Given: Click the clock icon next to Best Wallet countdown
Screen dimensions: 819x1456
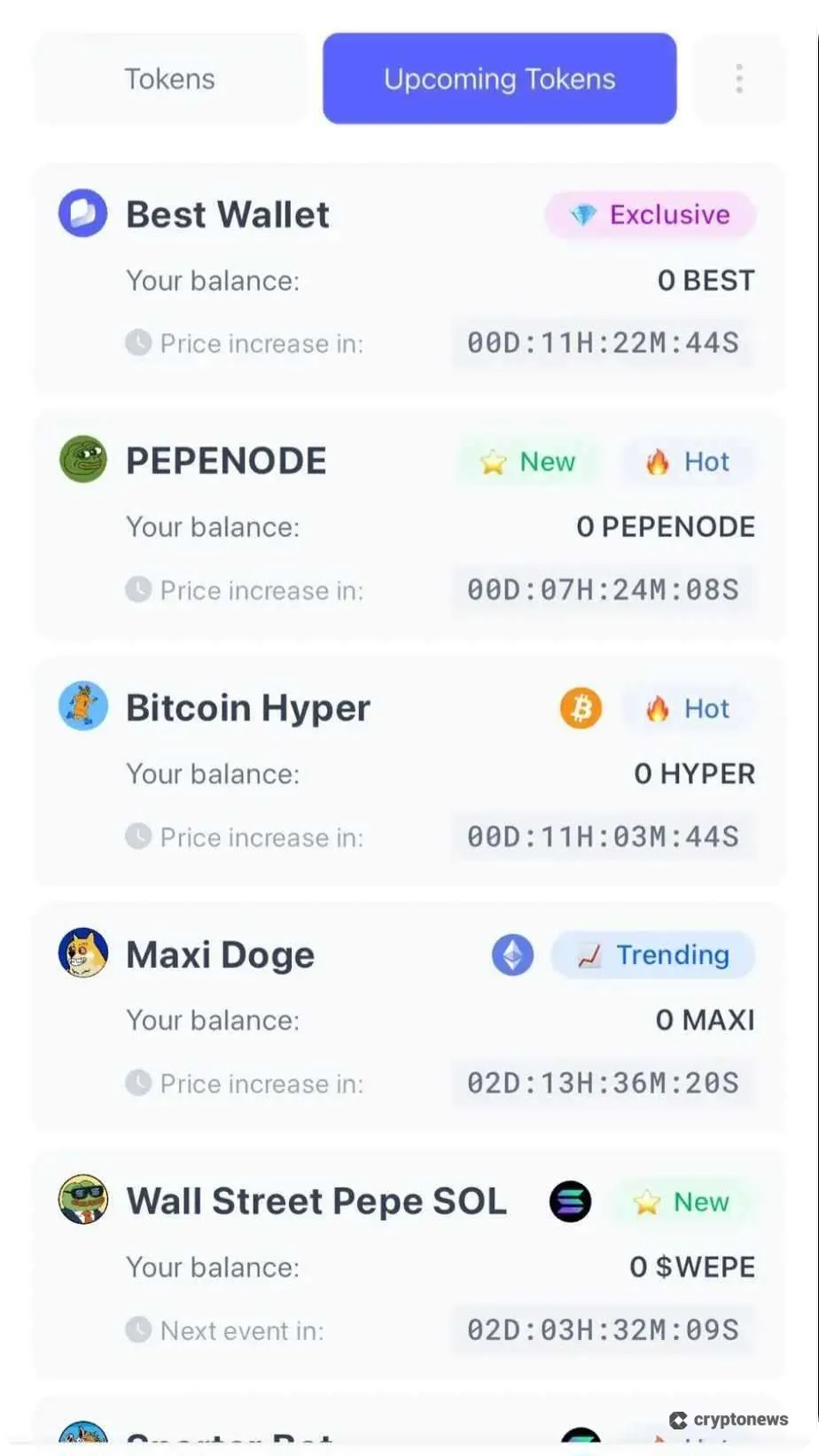Looking at the screenshot, I should (139, 343).
